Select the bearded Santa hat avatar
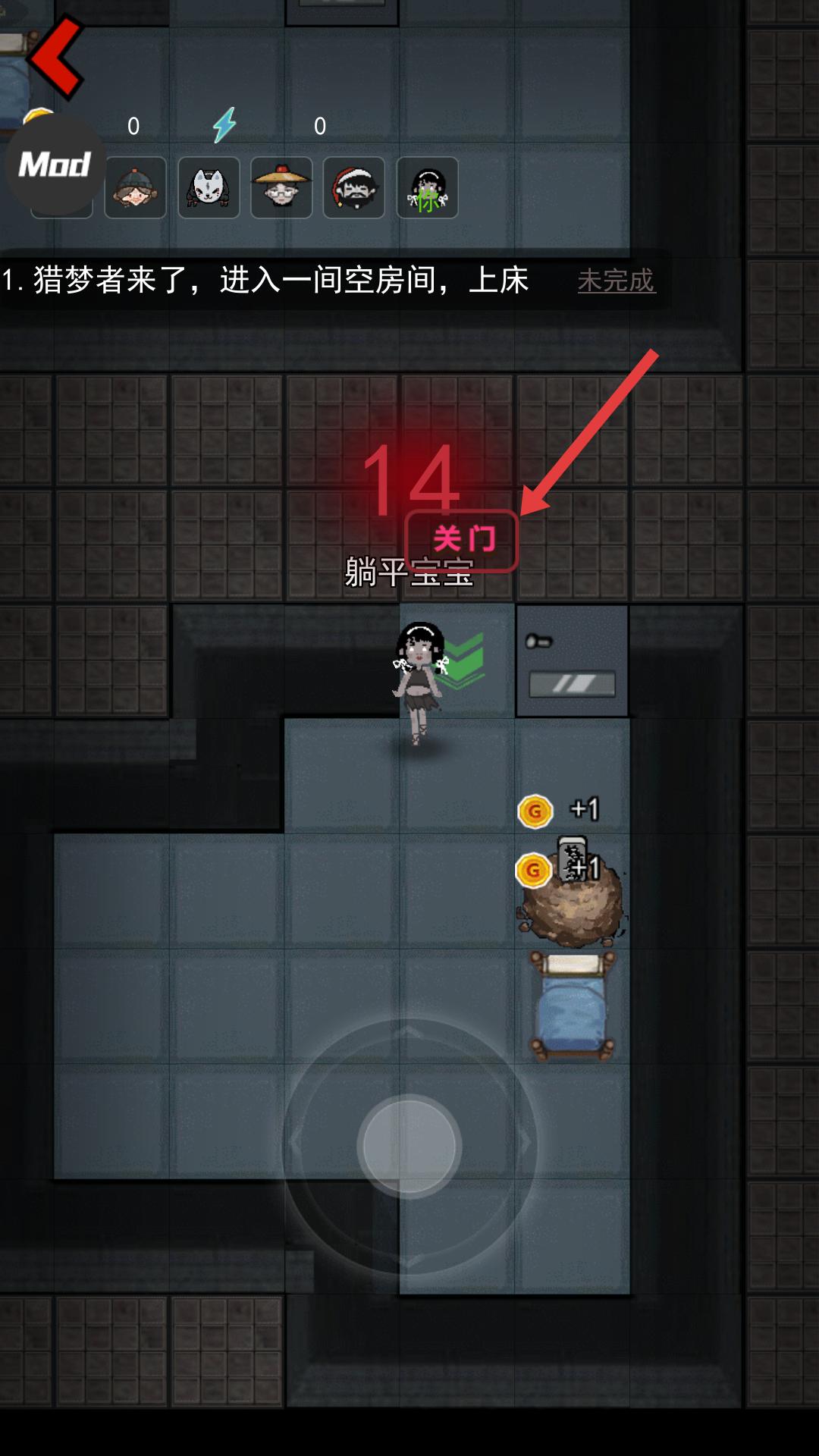The image size is (819, 1456). tap(354, 188)
